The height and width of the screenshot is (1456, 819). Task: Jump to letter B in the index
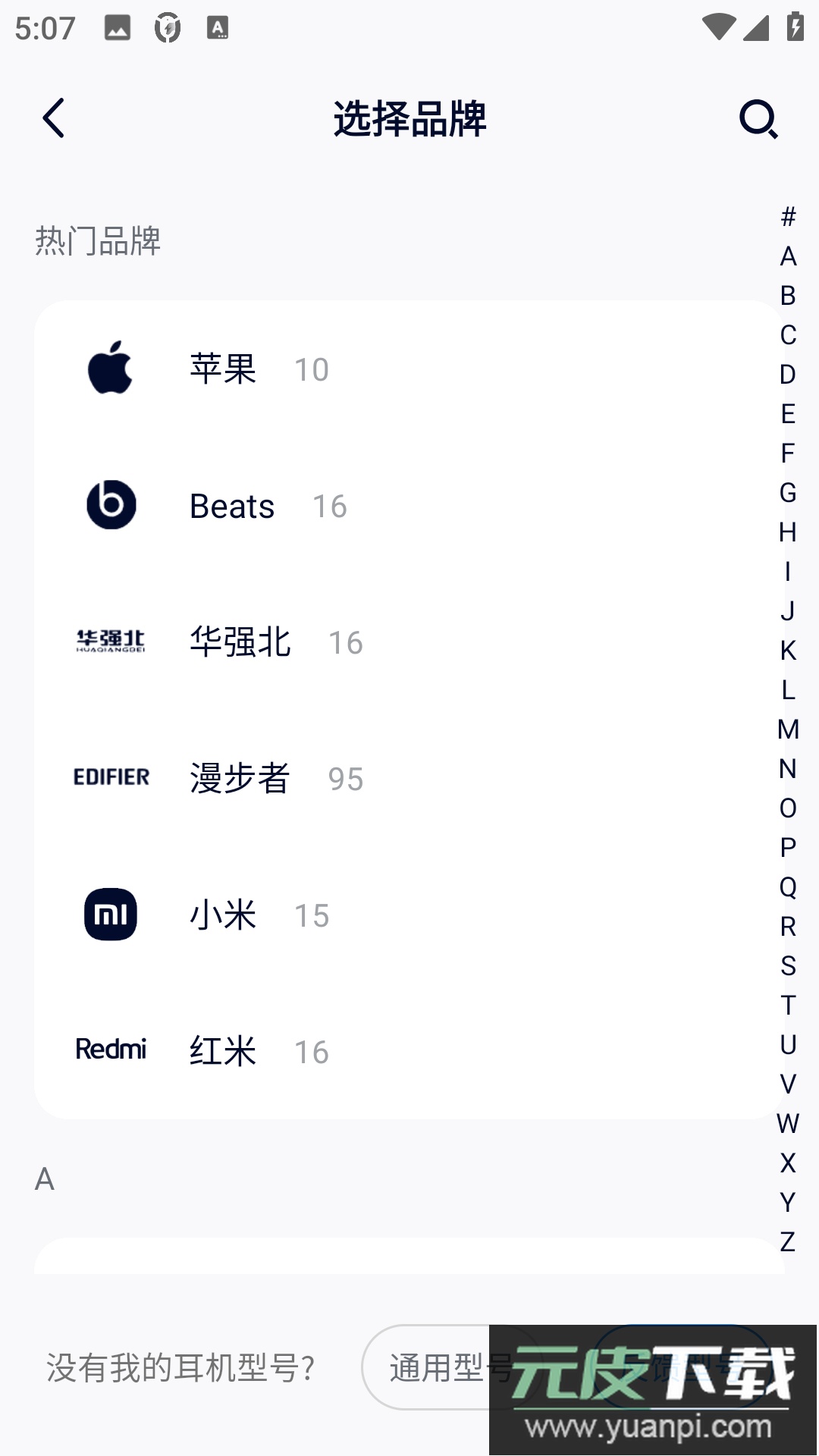(788, 296)
